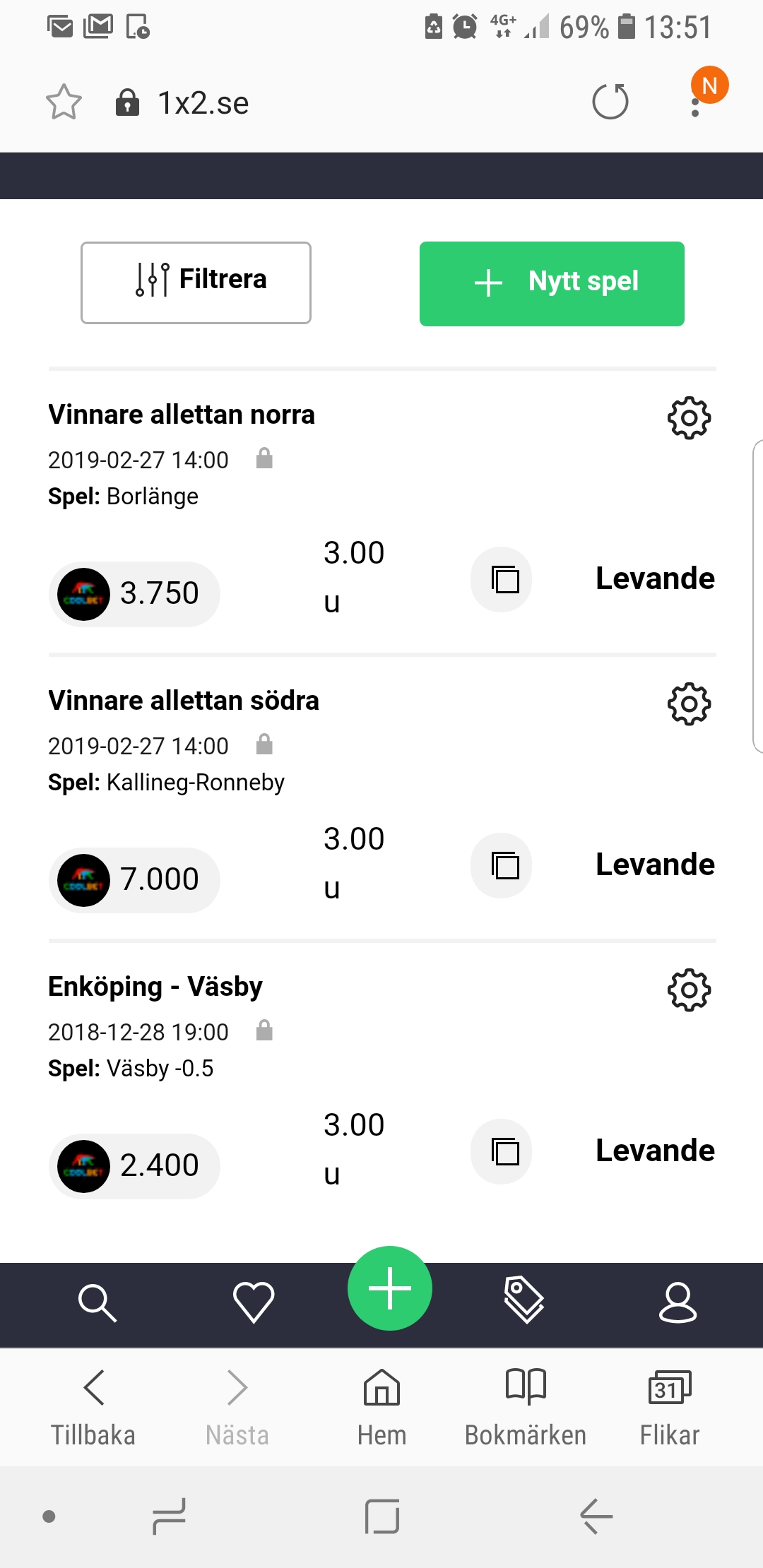Bookmark the page with the star icon
This screenshot has height=1568, width=763.
click(x=64, y=102)
